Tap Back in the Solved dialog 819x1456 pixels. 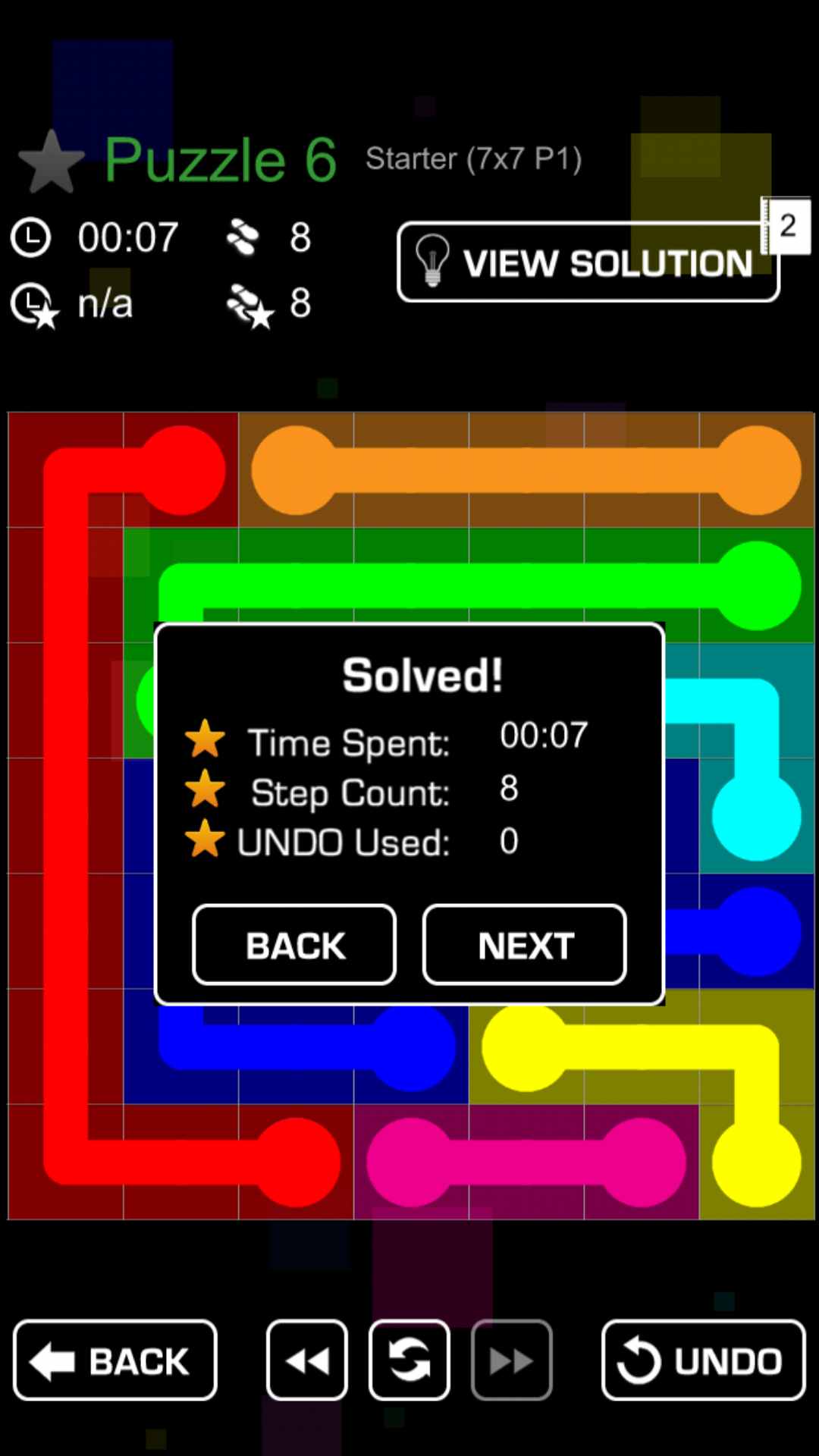[294, 945]
